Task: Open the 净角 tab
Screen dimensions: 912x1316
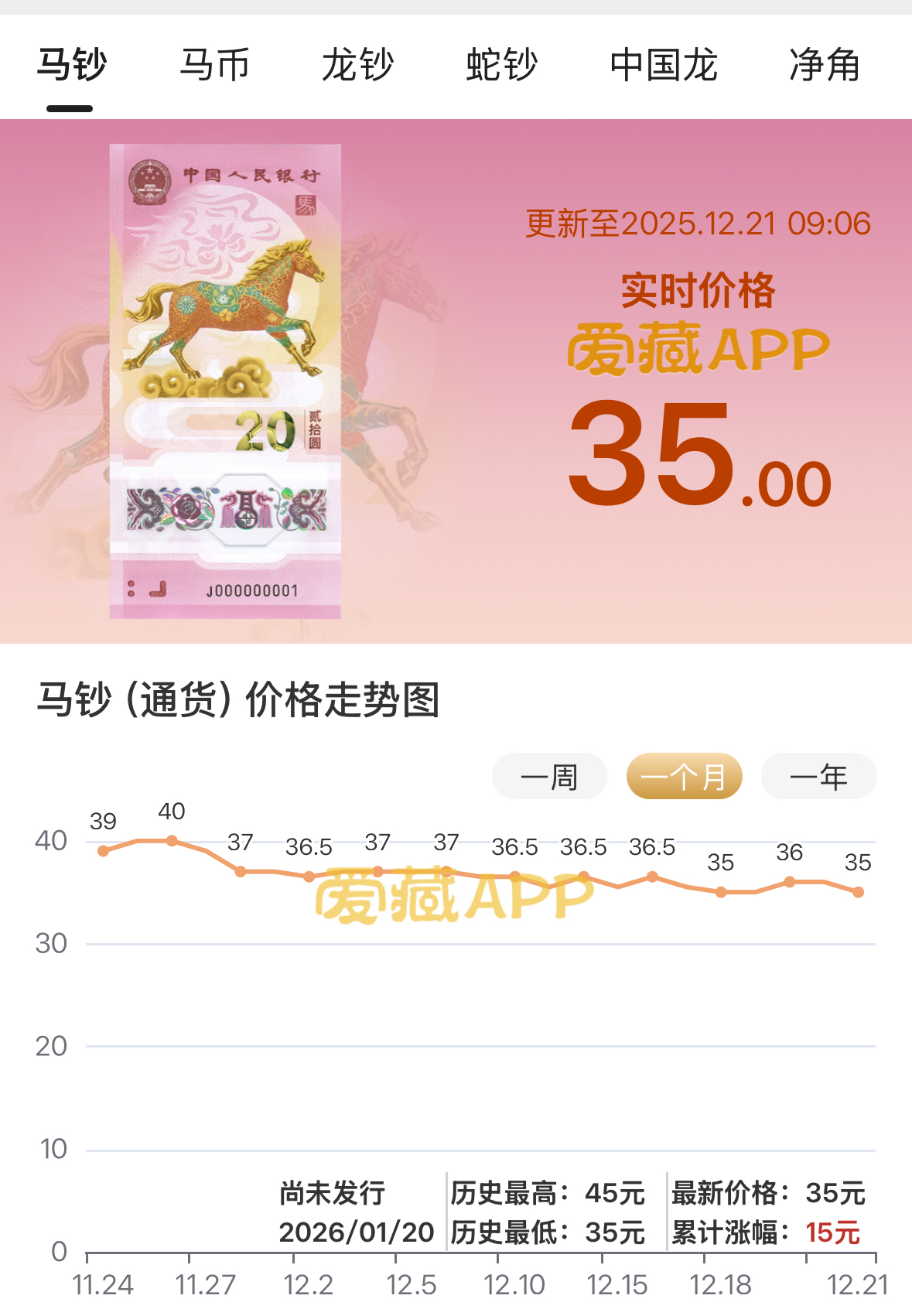Action: [825, 64]
